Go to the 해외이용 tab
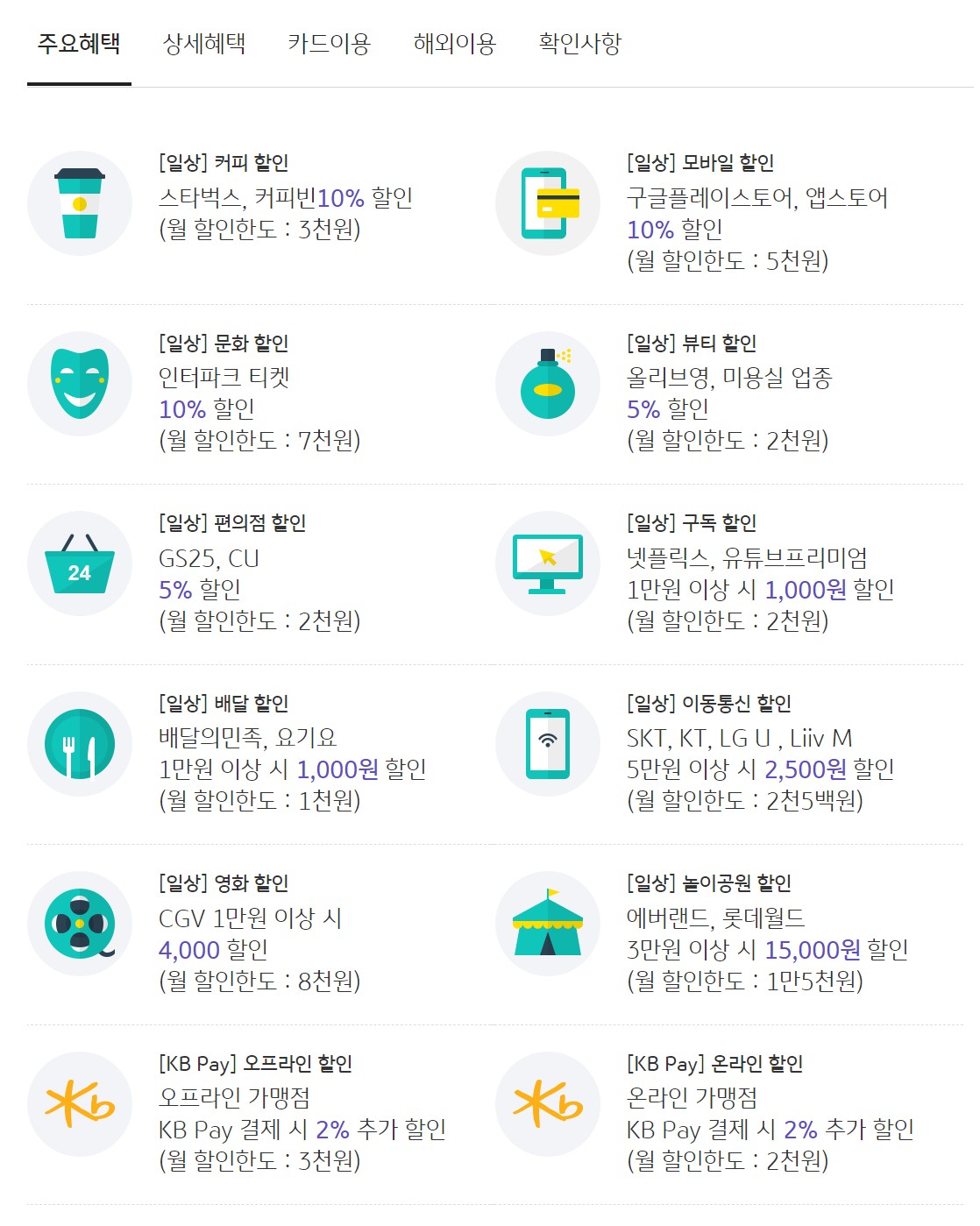This screenshot has width=980, height=1226. click(455, 43)
